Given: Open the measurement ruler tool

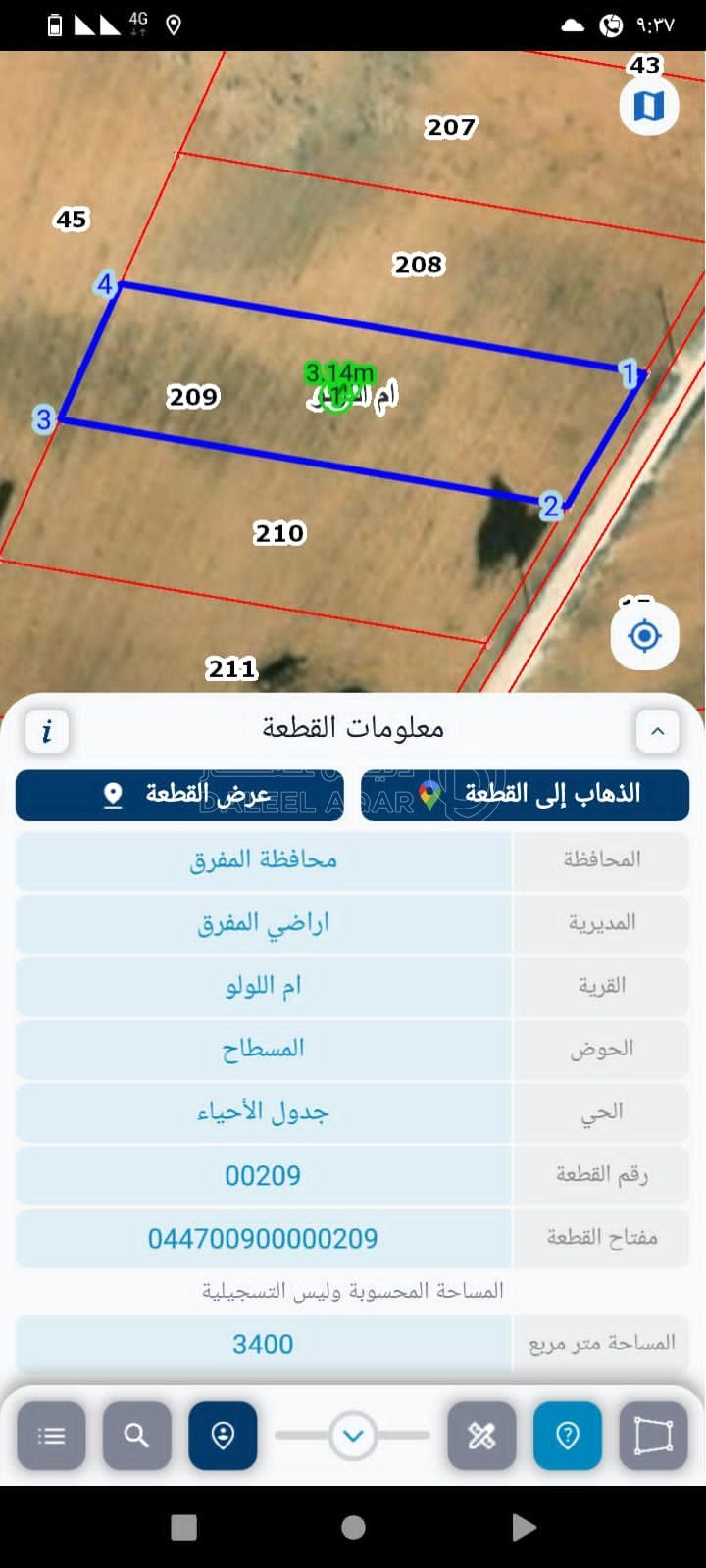Looking at the screenshot, I should (481, 1436).
